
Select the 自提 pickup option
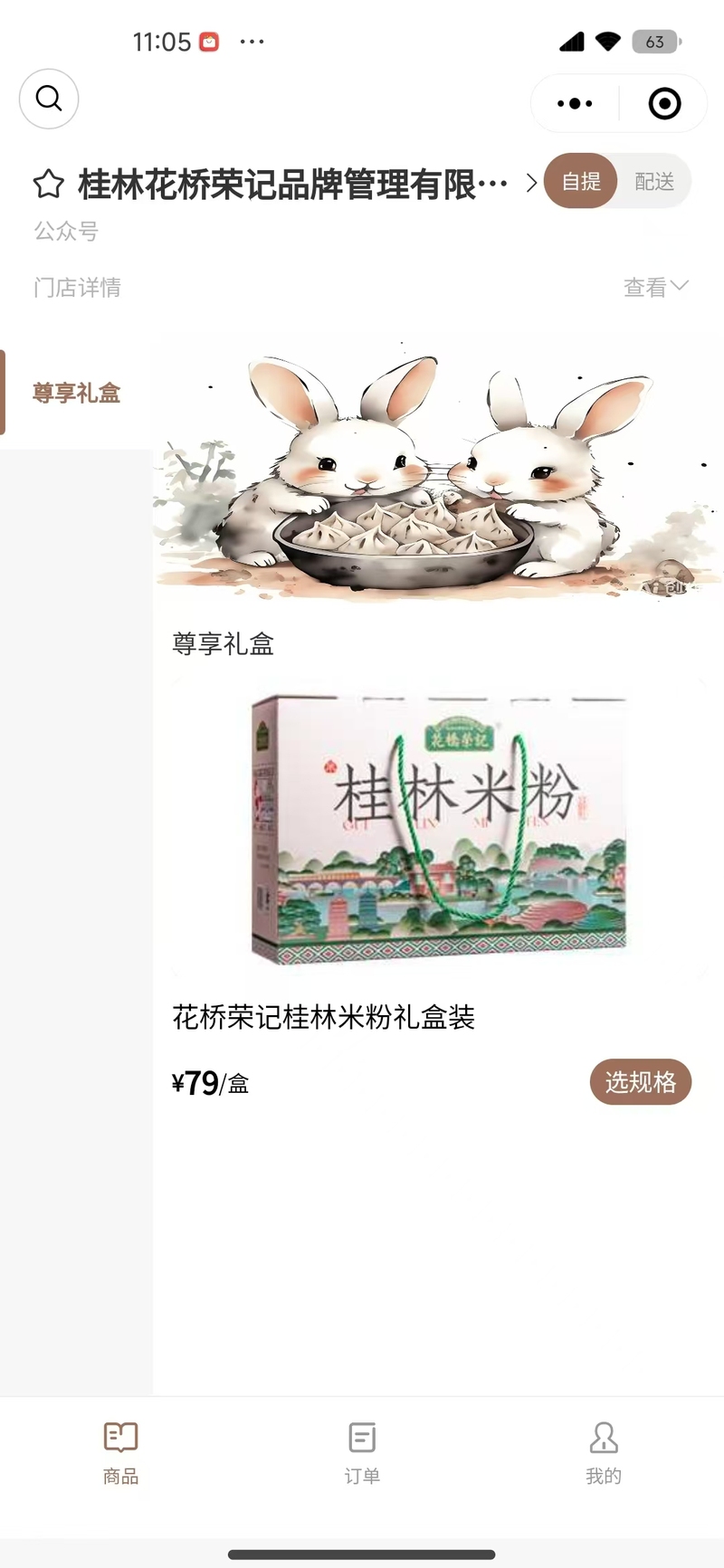click(x=581, y=181)
